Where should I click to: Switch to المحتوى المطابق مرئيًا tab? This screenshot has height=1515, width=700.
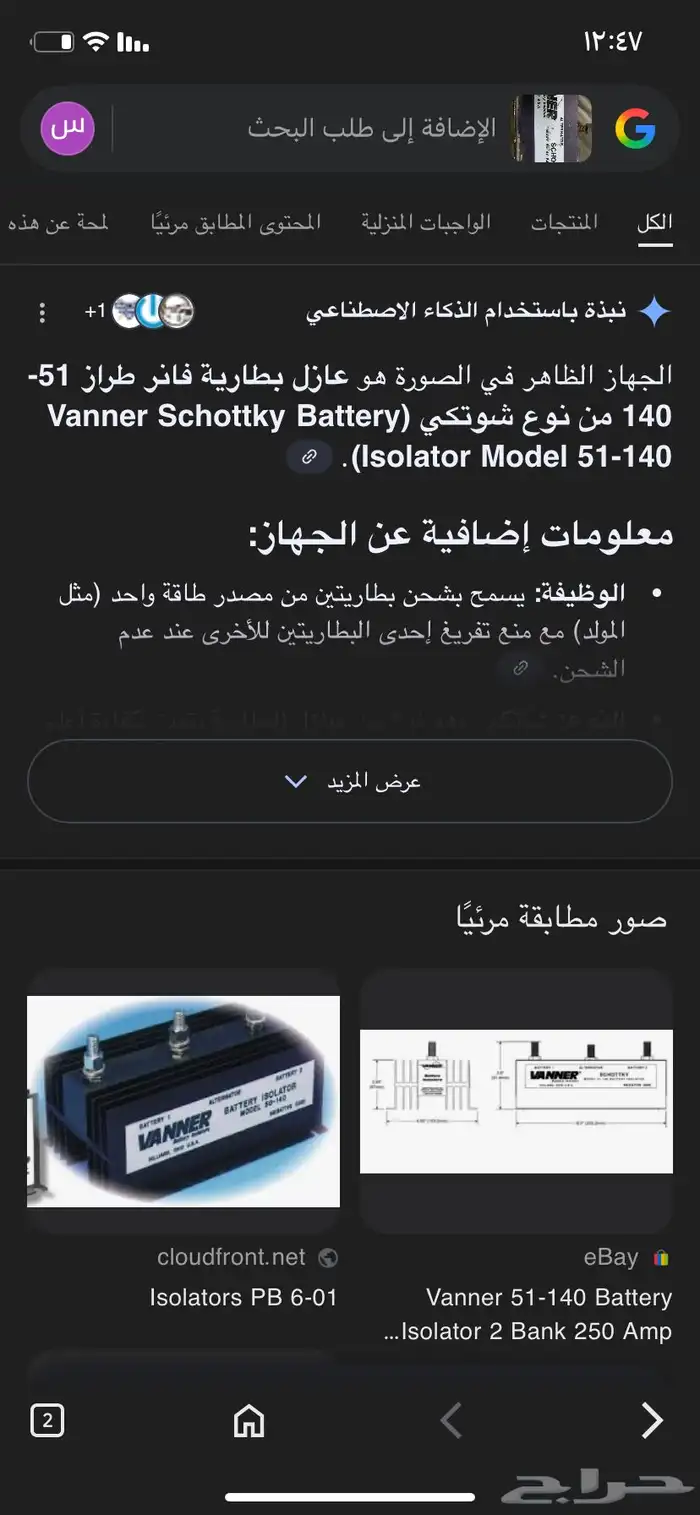coord(236,222)
